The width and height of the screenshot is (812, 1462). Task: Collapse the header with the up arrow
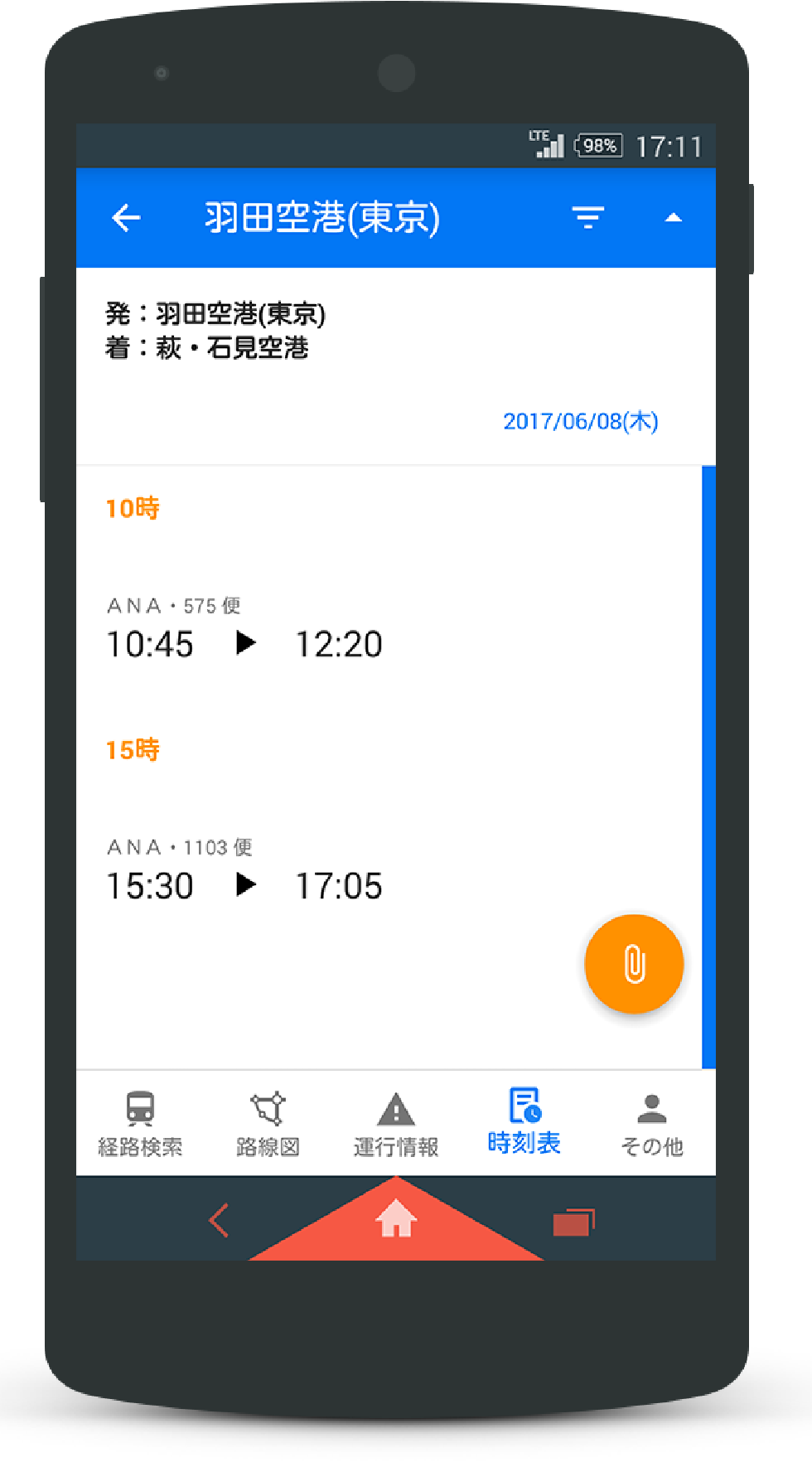tap(673, 218)
